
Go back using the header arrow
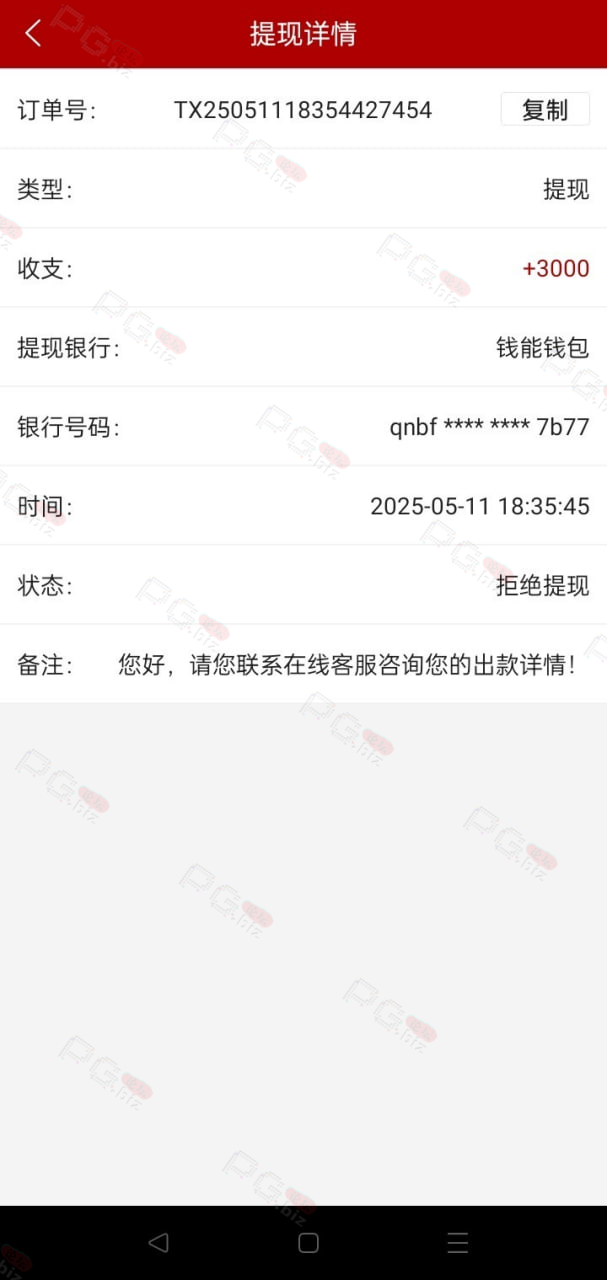point(33,33)
